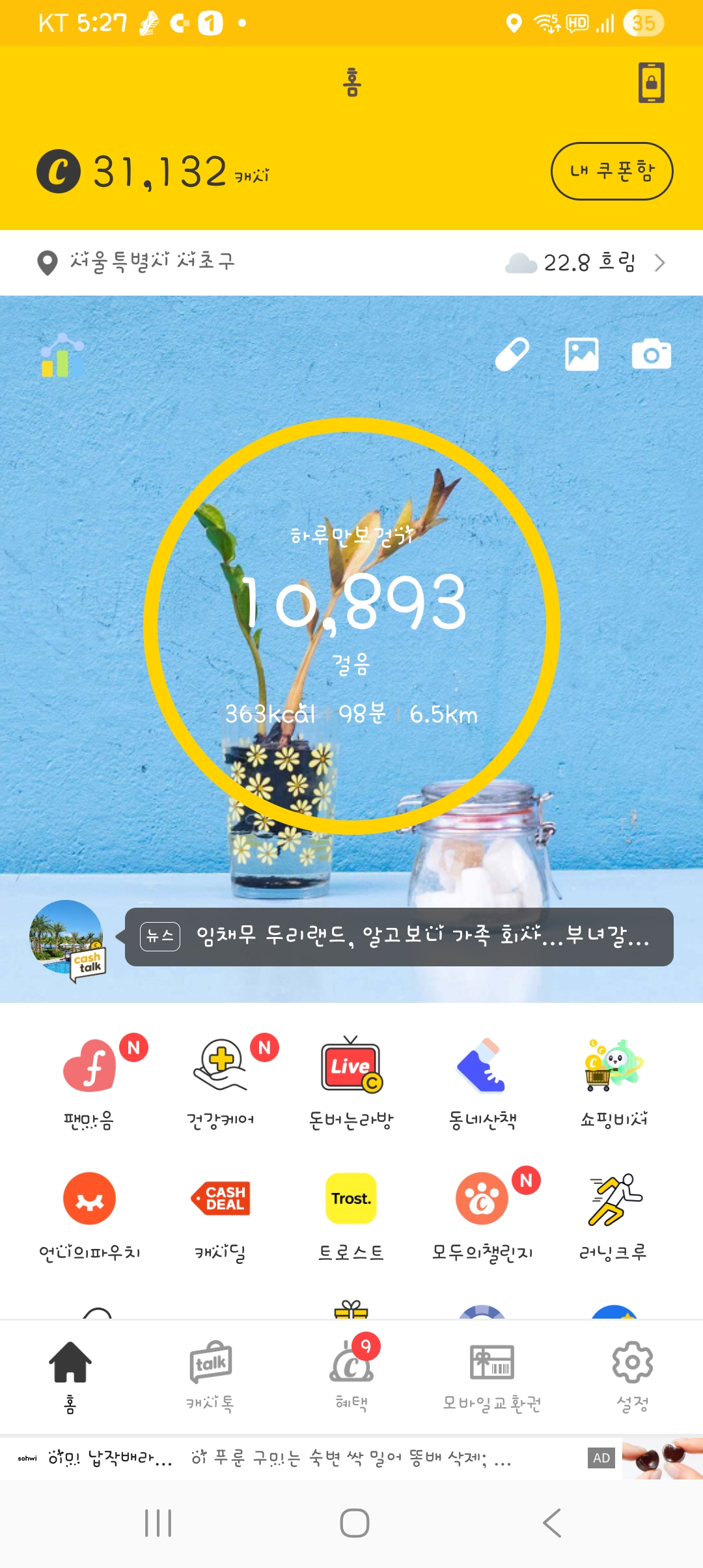Image resolution: width=703 pixels, height=1568 pixels.
Task: Switch to the 설정 settings tab
Action: (x=632, y=1375)
